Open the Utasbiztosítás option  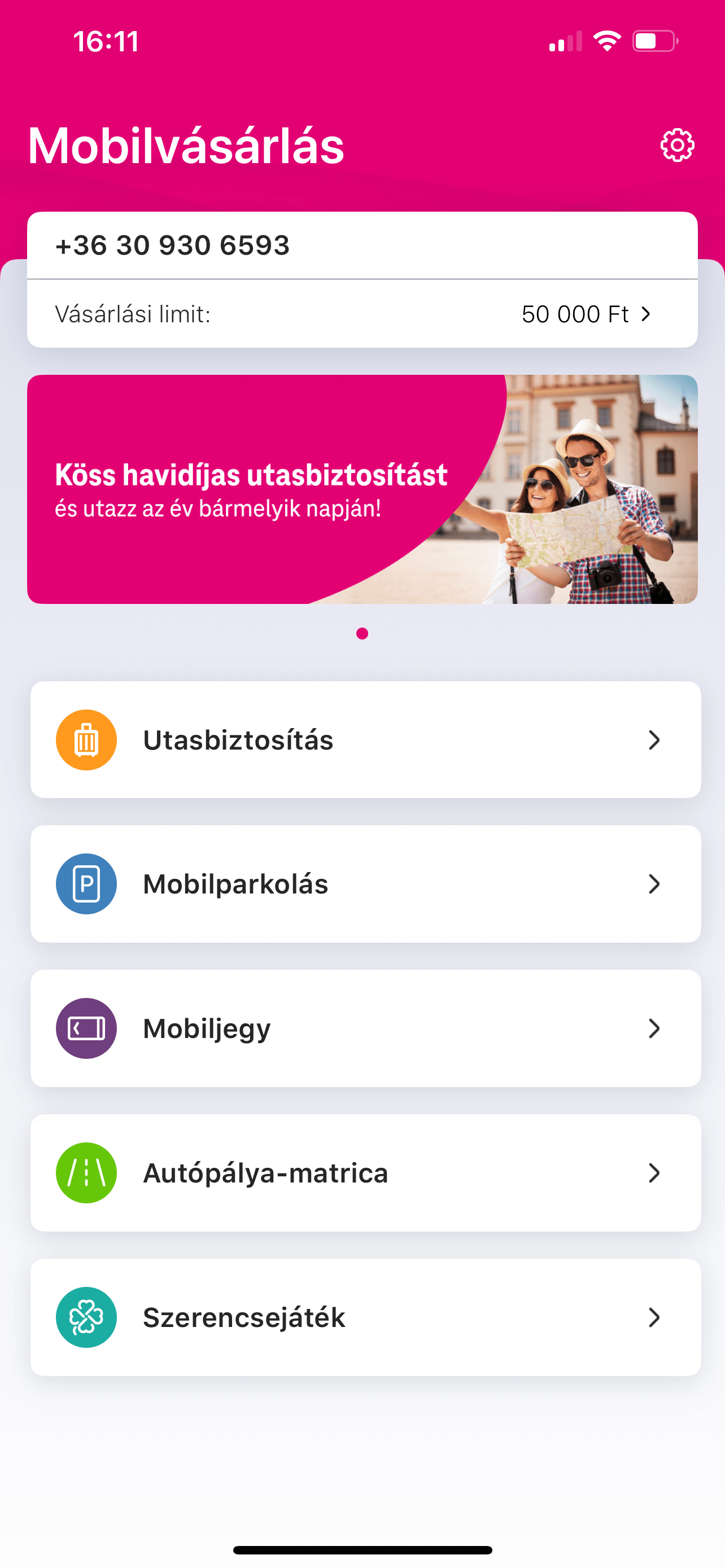[365, 739]
